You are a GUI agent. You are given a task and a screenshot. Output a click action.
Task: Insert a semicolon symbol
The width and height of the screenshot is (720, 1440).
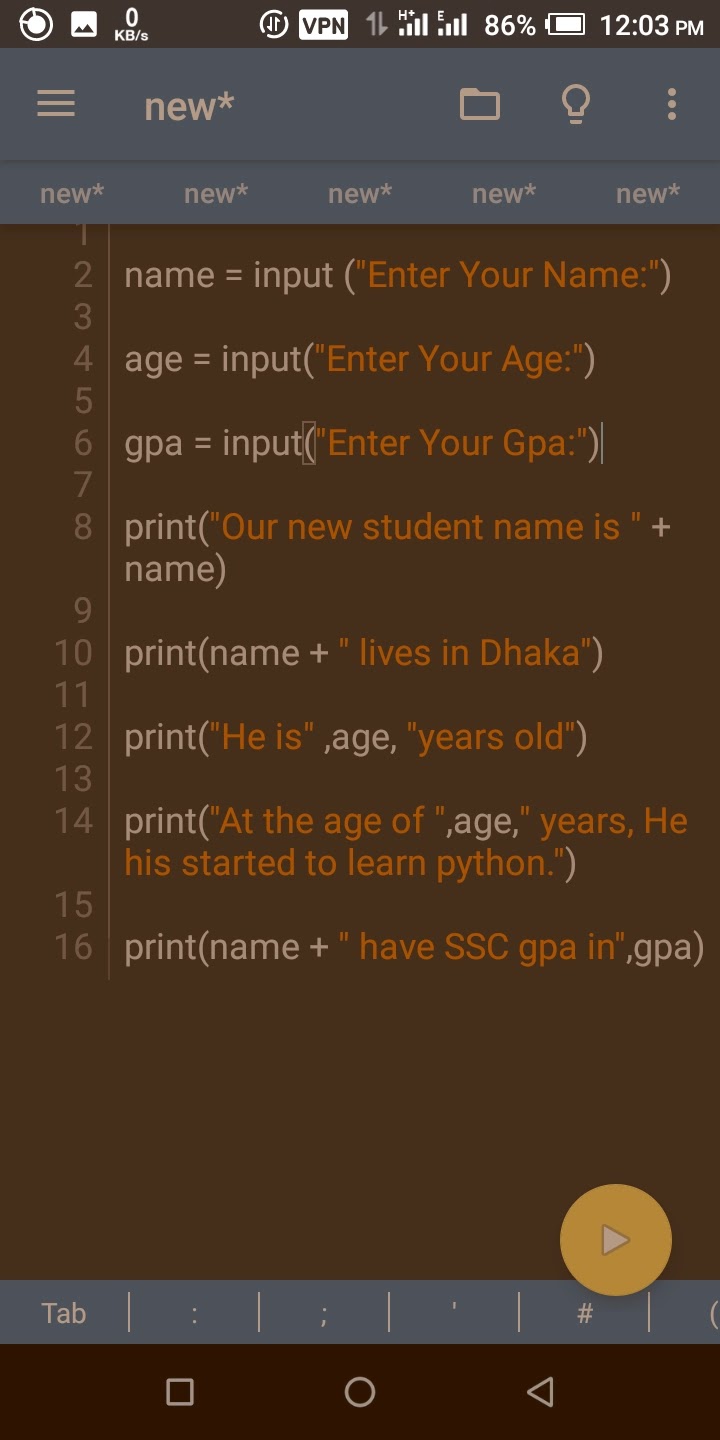point(323,1313)
